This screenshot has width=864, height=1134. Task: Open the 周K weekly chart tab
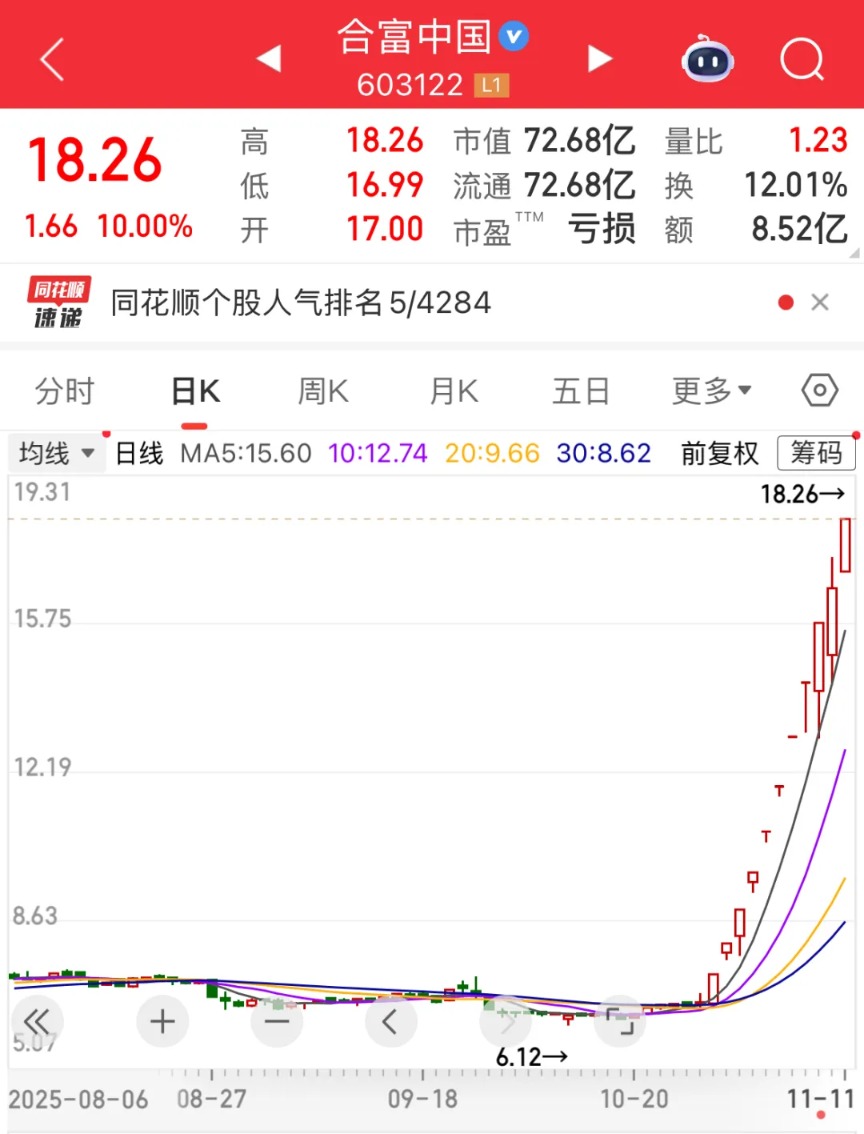(x=322, y=391)
